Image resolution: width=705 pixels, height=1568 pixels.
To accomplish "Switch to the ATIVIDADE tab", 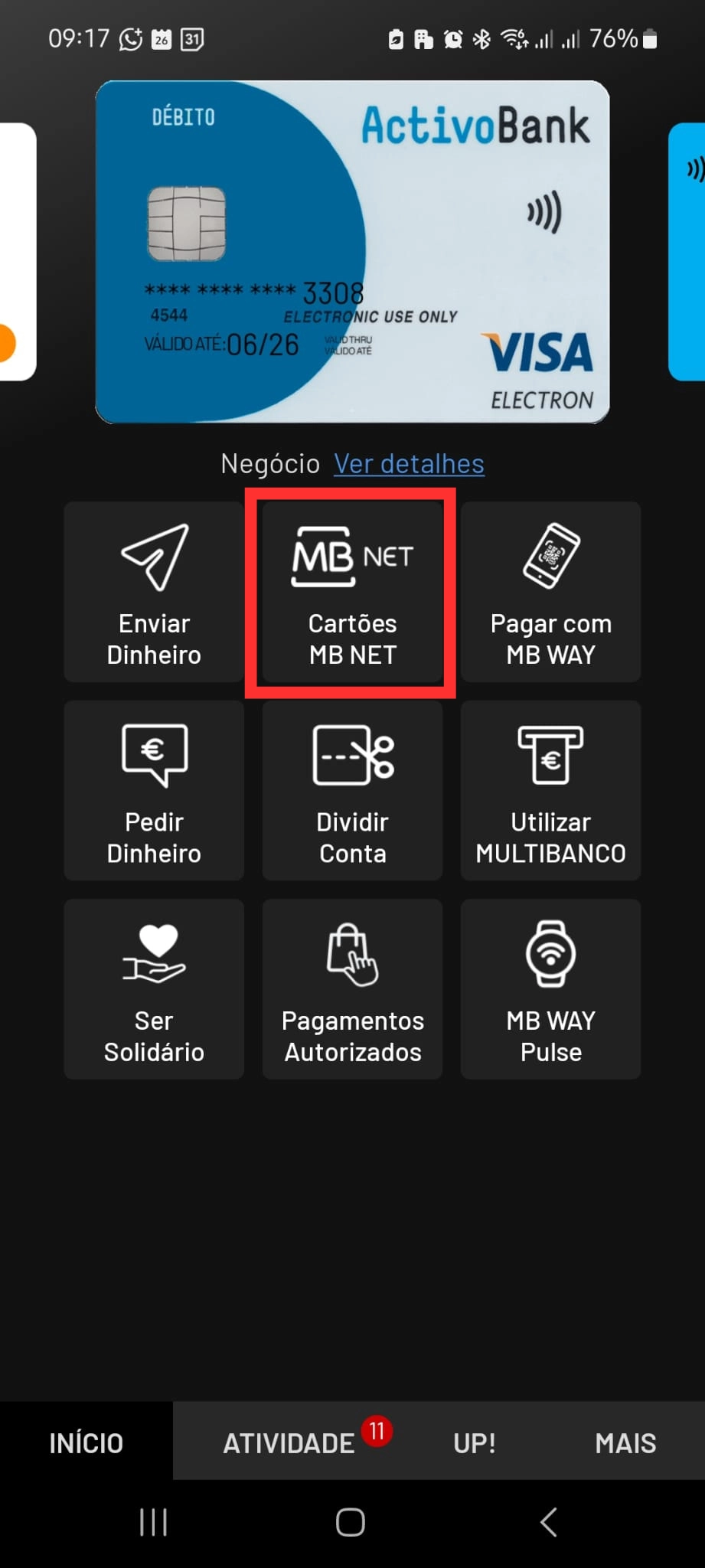I will [289, 1442].
